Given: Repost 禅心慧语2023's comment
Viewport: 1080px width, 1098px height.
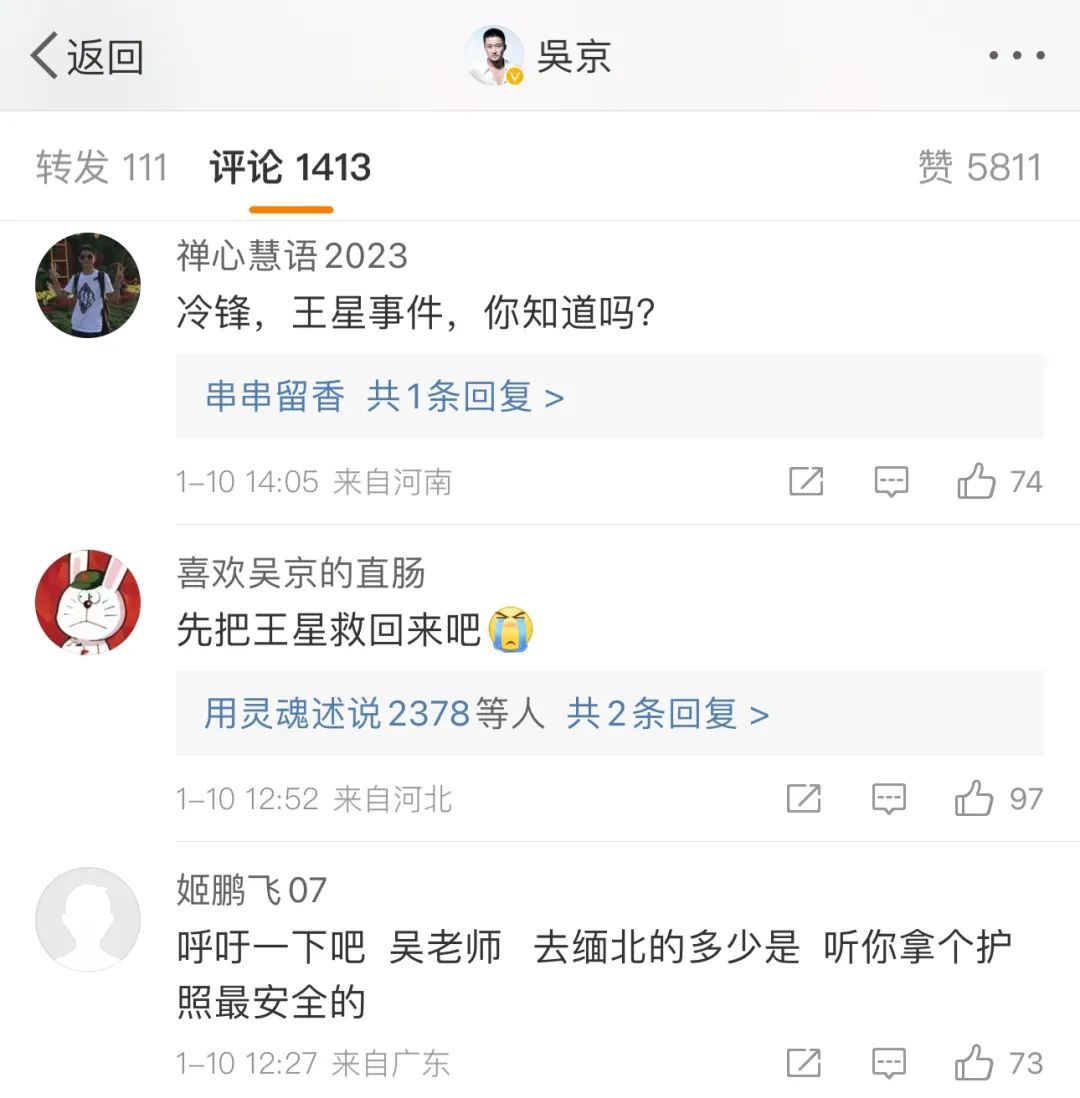Looking at the screenshot, I should pos(806,482).
